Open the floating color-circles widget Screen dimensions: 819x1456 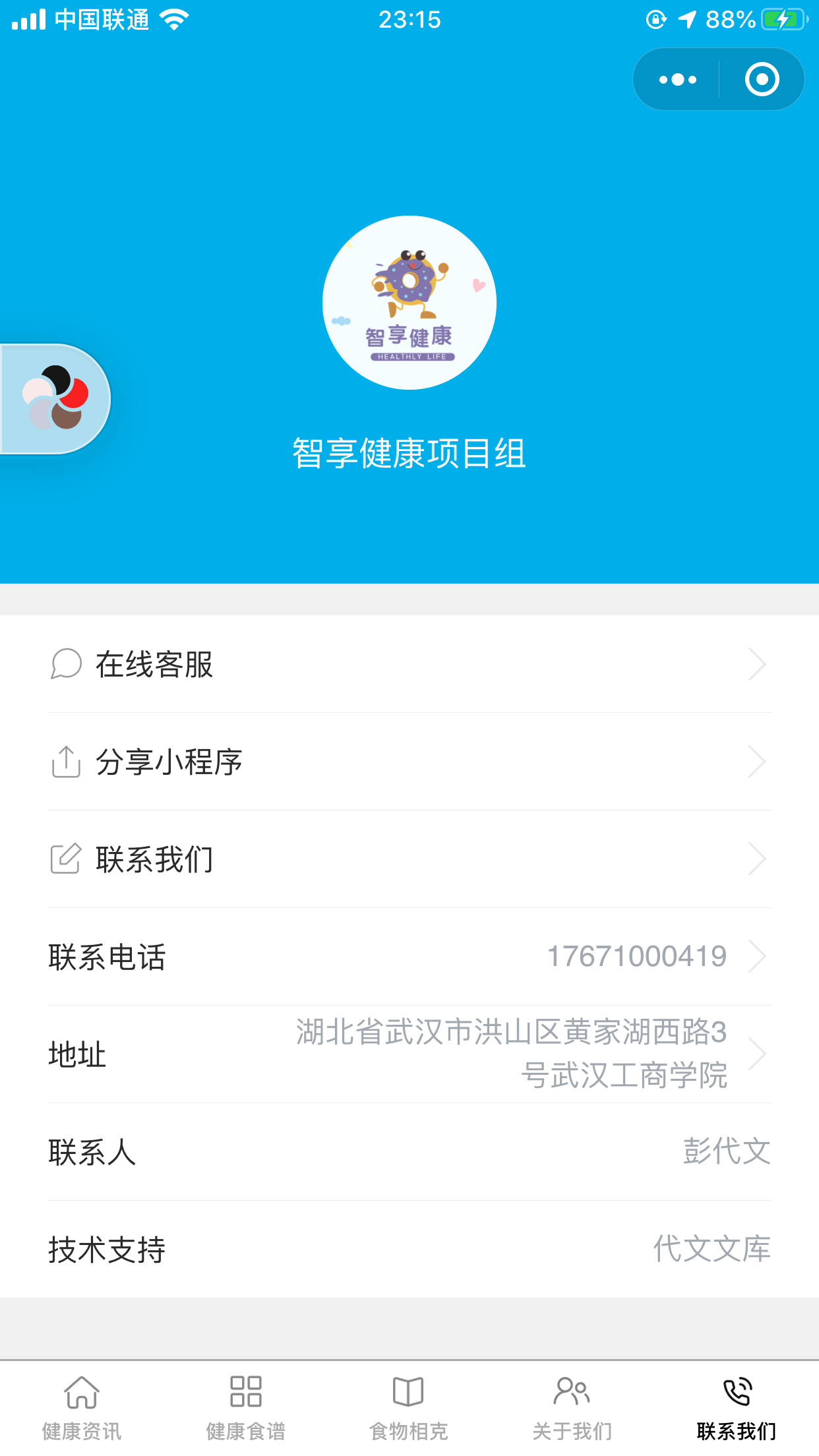click(x=55, y=399)
